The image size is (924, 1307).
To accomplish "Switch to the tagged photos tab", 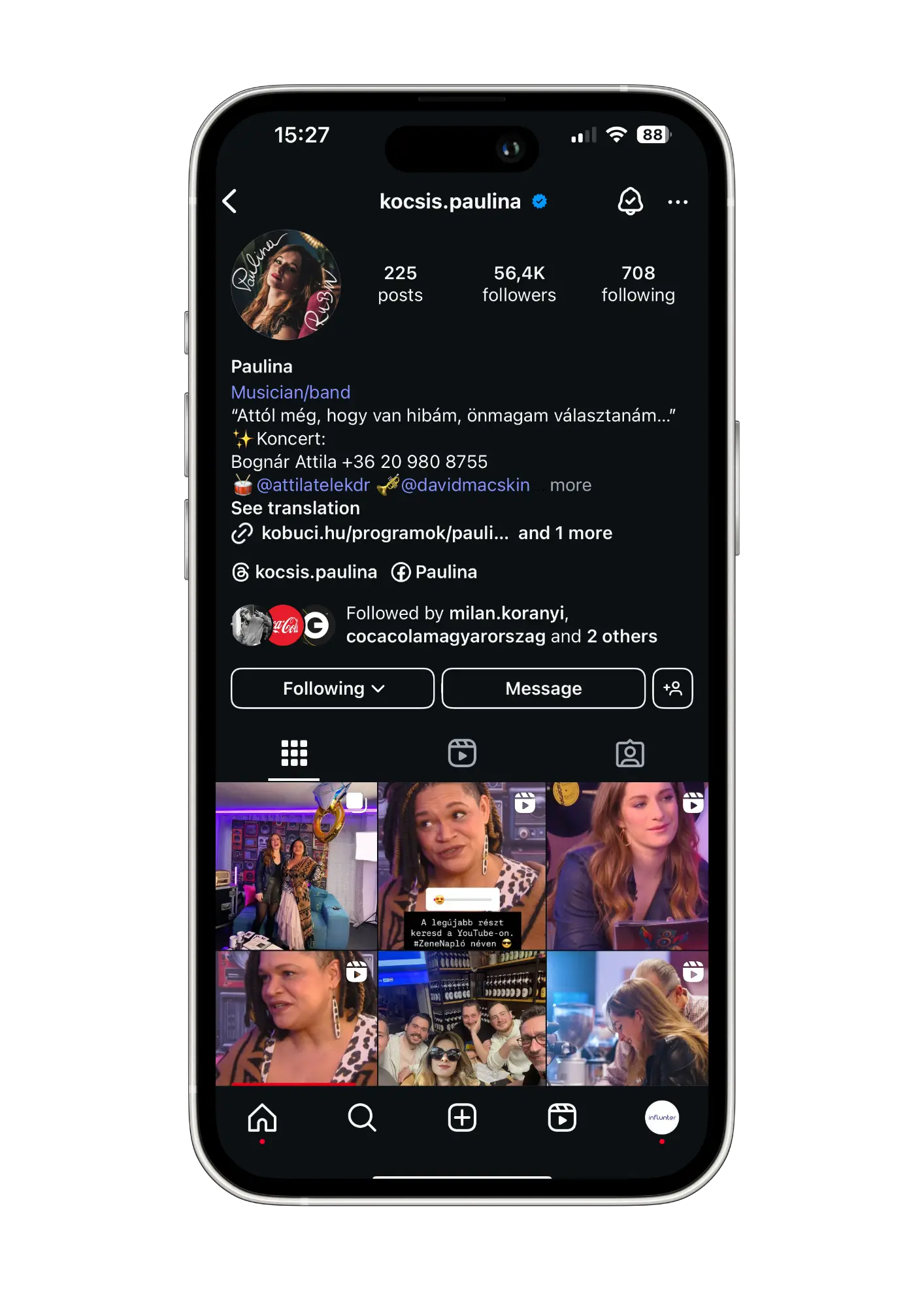I will click(x=630, y=753).
